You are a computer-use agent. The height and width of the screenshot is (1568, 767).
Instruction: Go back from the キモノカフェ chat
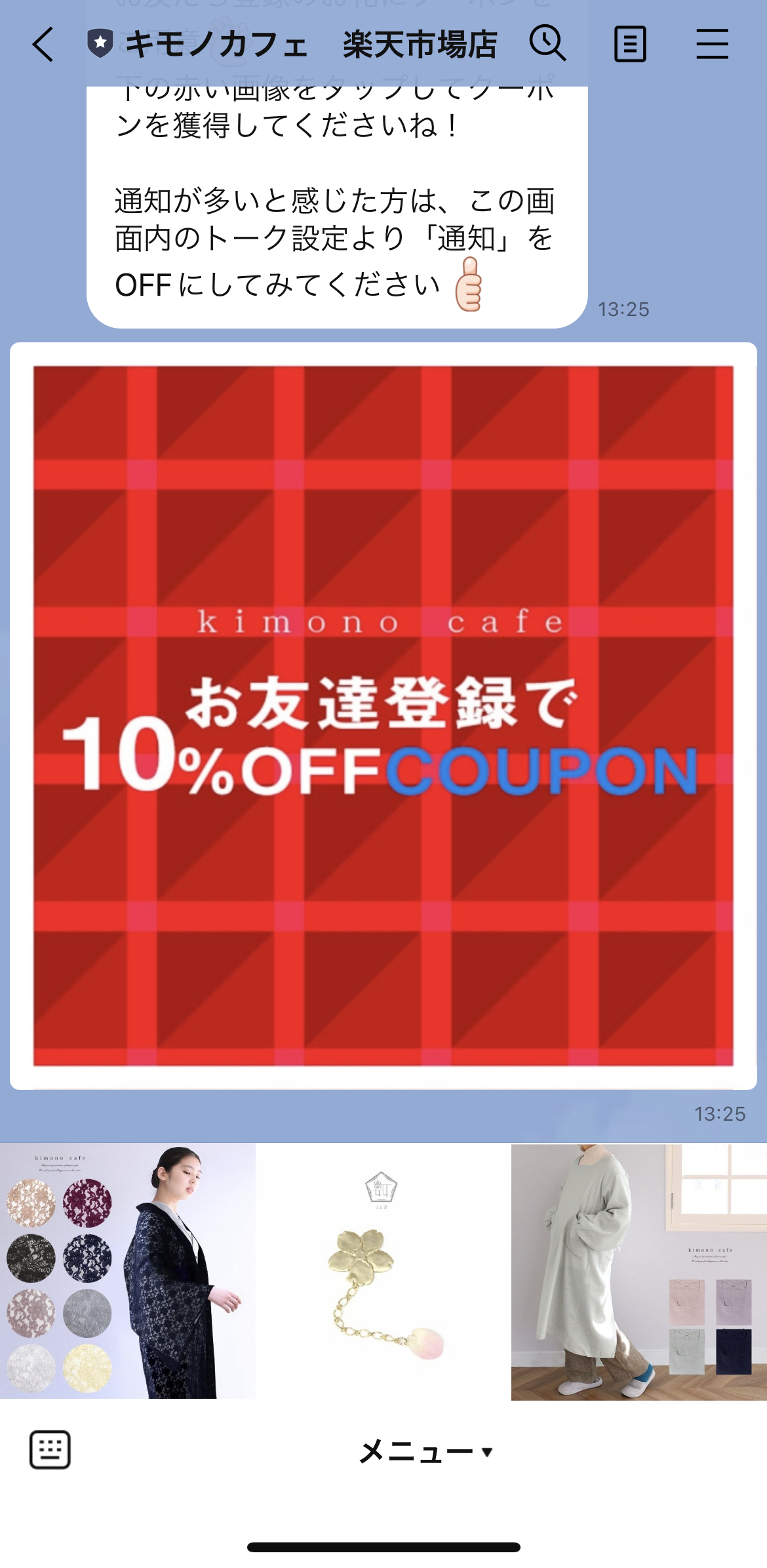pyautogui.click(x=43, y=45)
